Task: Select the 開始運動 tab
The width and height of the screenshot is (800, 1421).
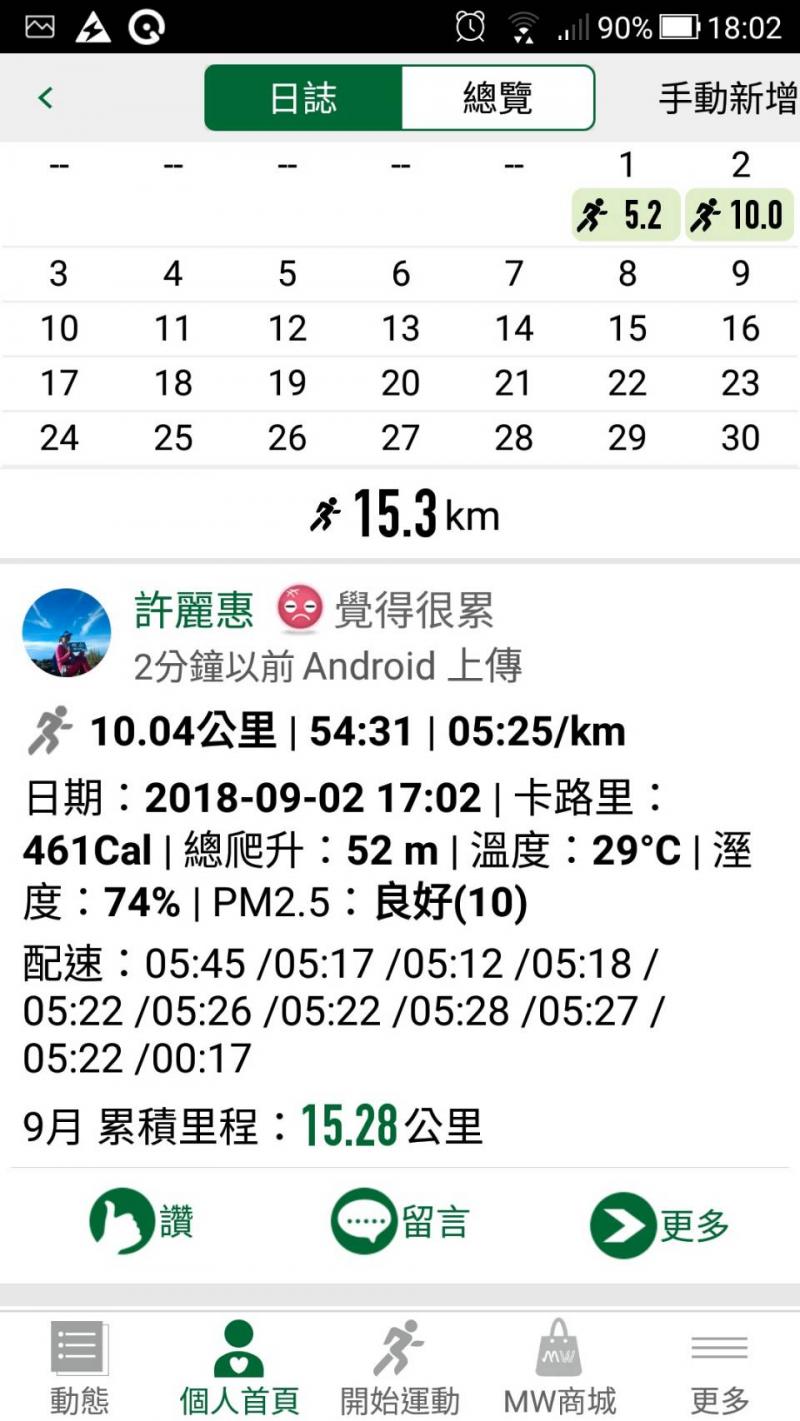Action: click(x=399, y=1366)
